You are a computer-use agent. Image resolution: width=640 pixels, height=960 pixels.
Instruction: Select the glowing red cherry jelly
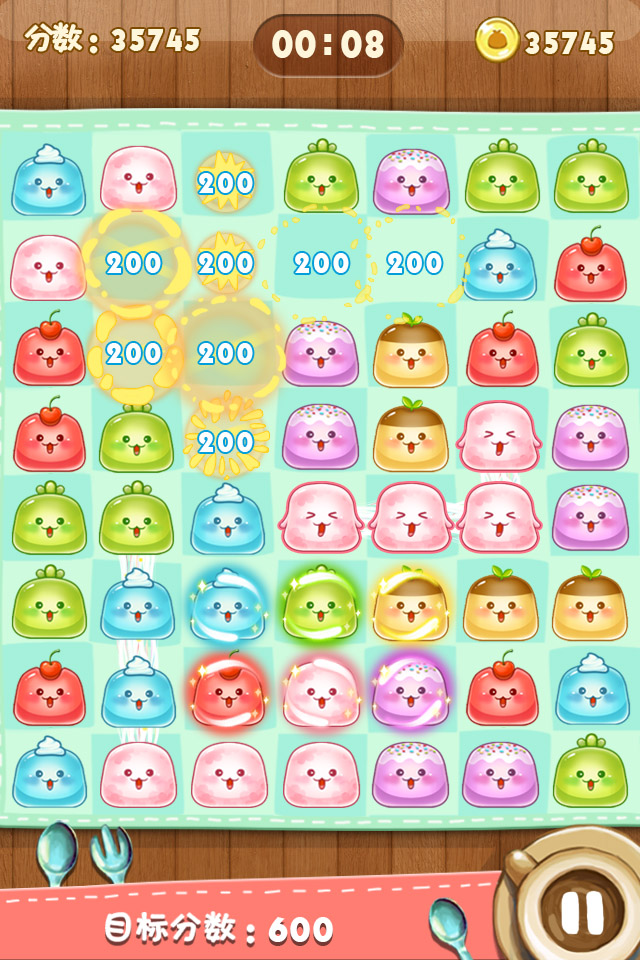click(228, 692)
